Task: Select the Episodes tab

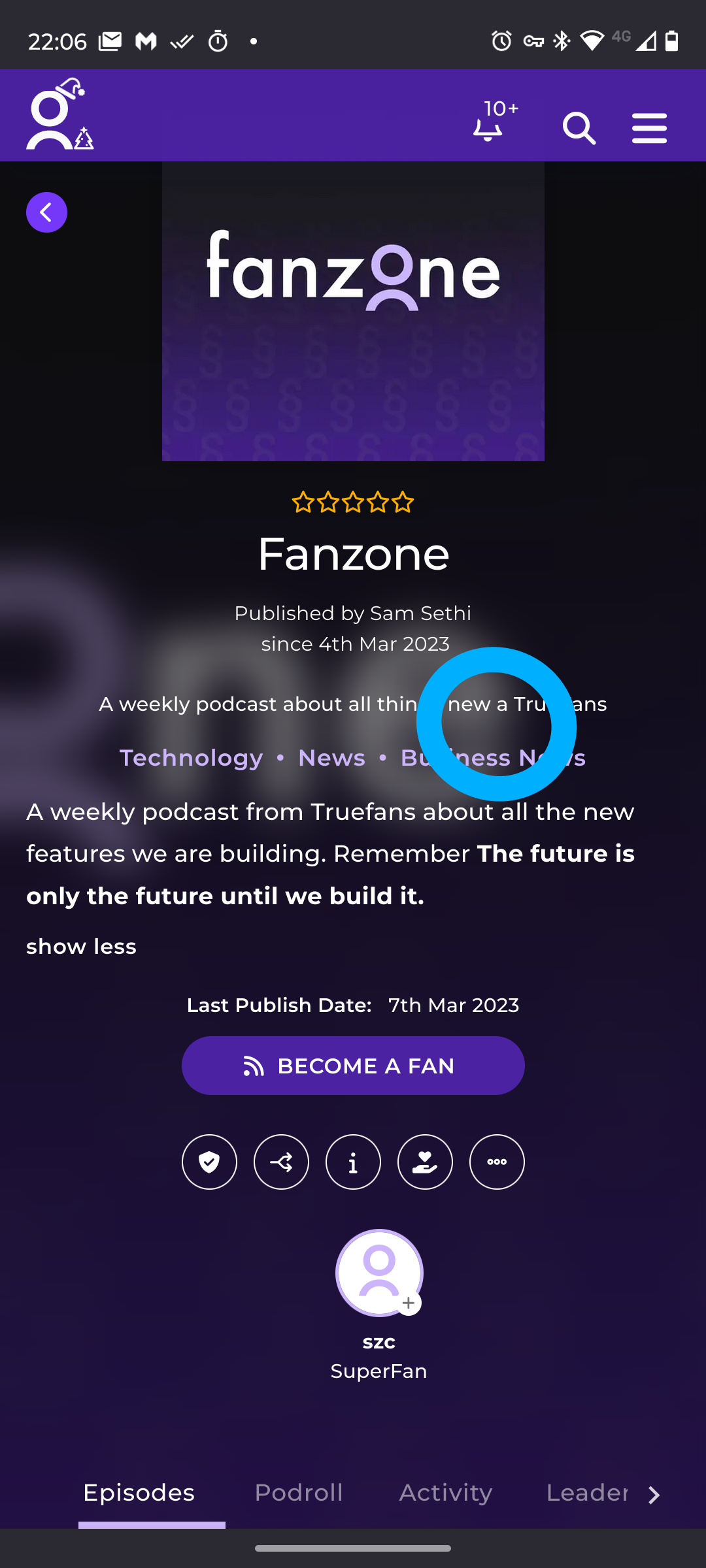Action: tap(139, 1493)
